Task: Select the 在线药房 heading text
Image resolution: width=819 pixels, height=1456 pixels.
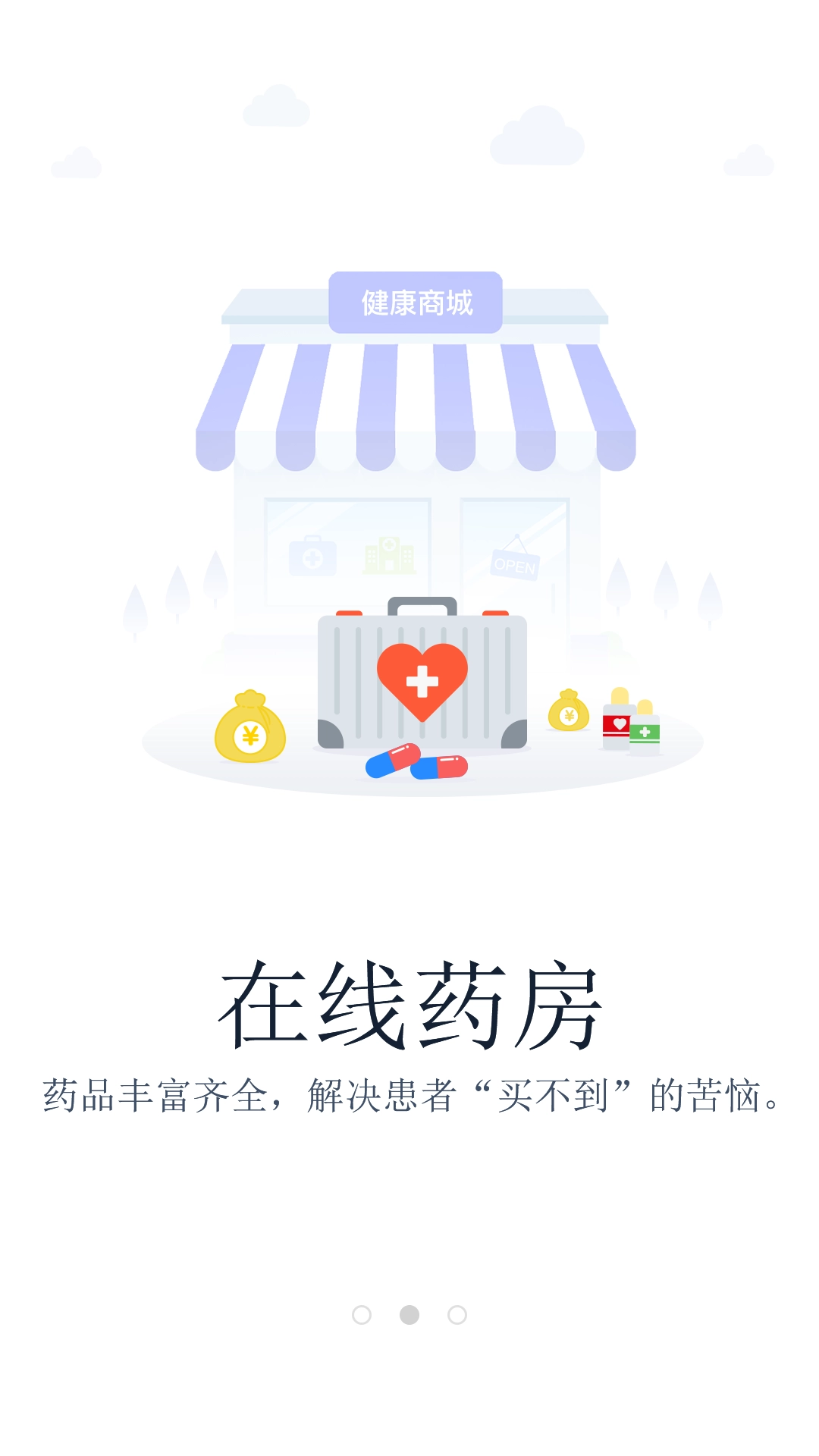Action: 409,999
